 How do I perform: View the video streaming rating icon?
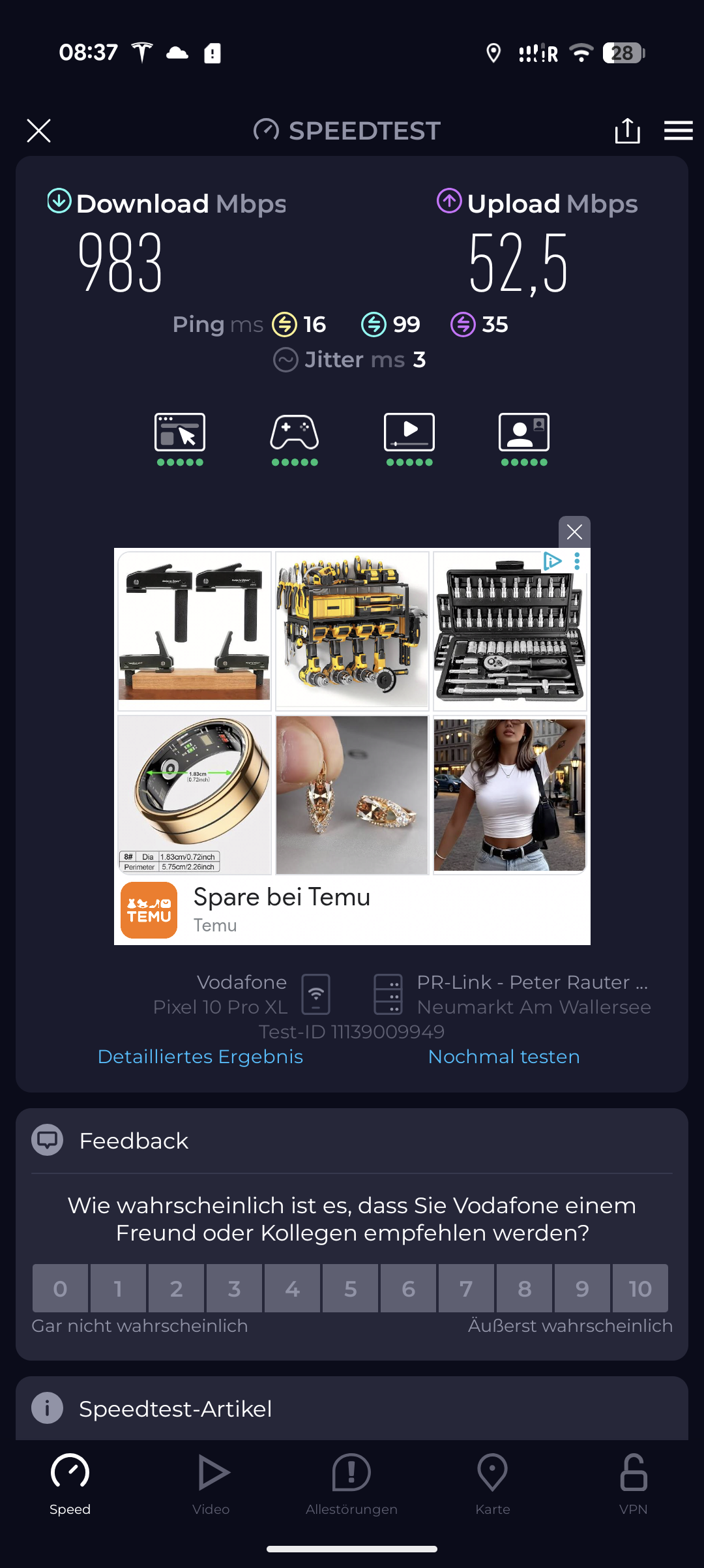(x=409, y=433)
